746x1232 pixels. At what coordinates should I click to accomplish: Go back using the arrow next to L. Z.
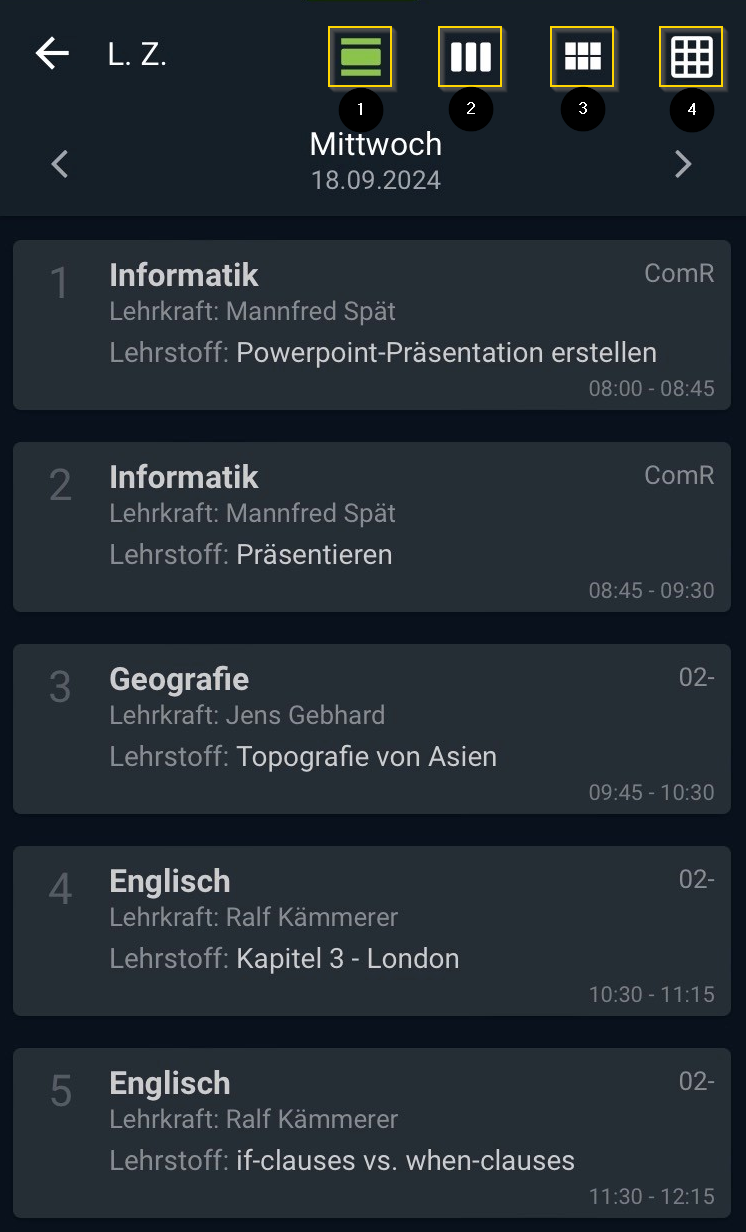[x=52, y=54]
